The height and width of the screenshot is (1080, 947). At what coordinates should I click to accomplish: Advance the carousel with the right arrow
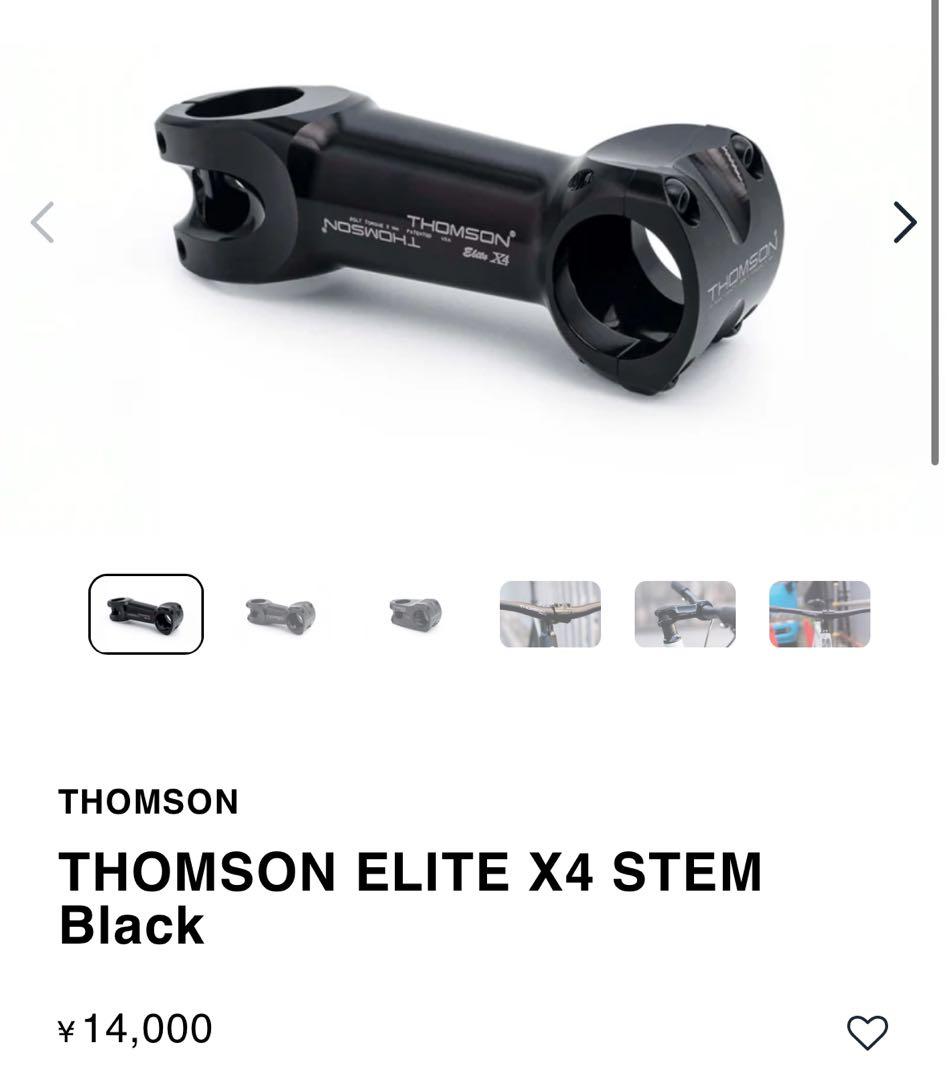click(903, 223)
